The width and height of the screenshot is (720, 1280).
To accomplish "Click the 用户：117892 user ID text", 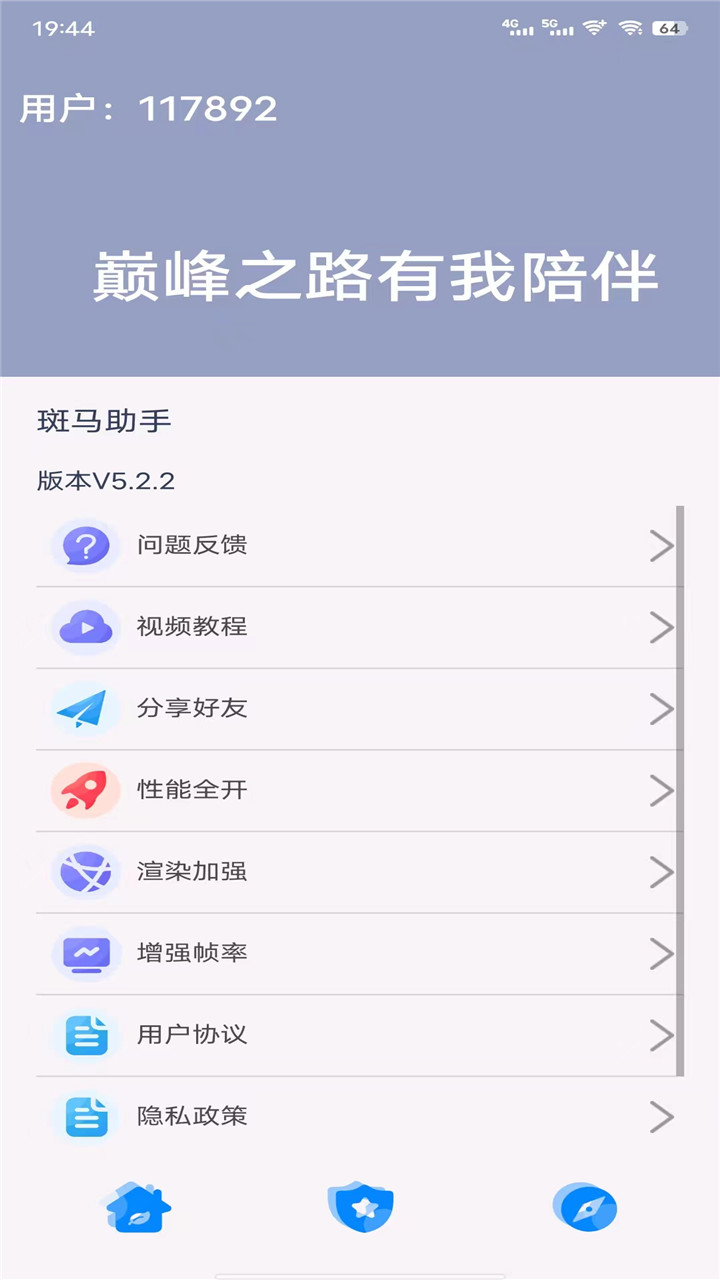I will pos(148,110).
